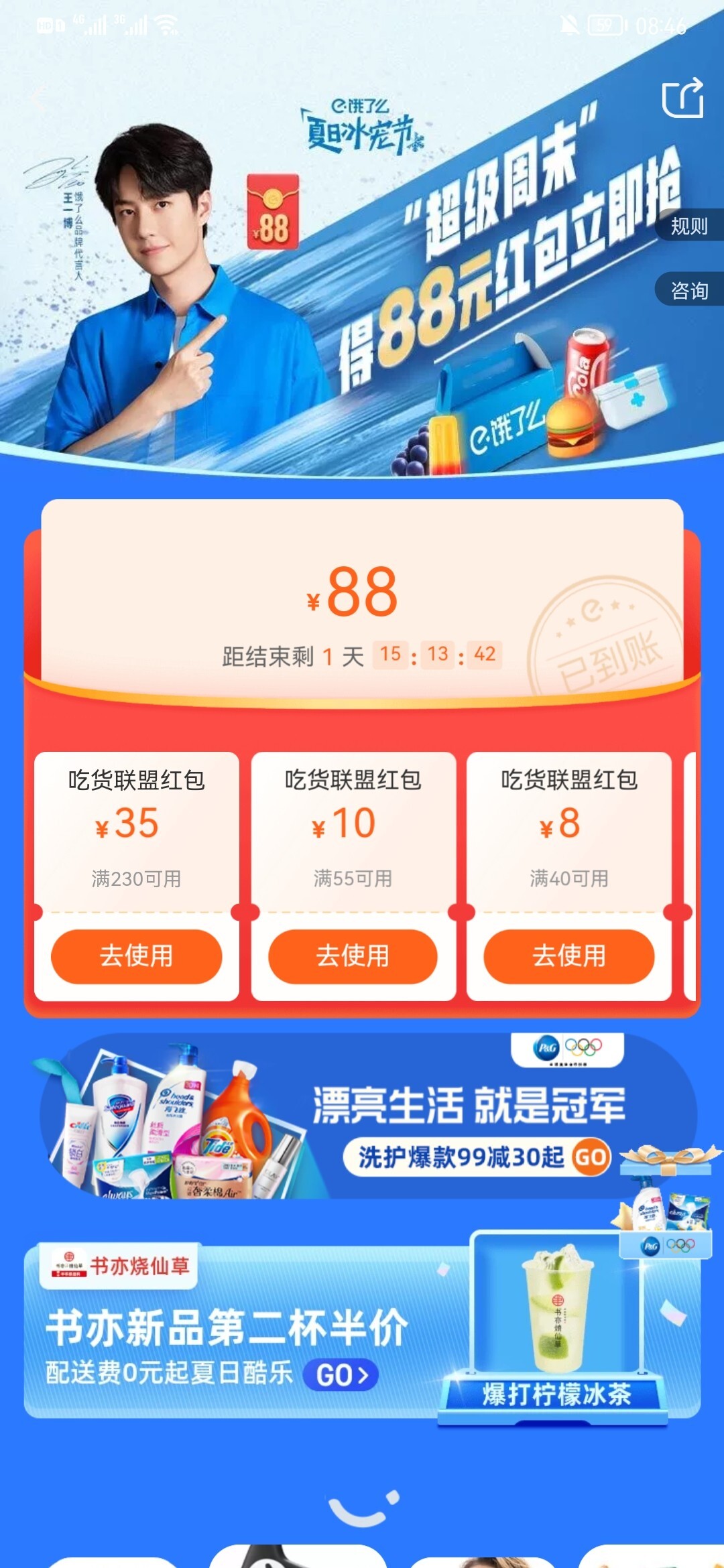This screenshot has height=1568, width=724.
Task: Open the 漂亮生活 就是冠军 P&G banner
Action: pos(367,1117)
